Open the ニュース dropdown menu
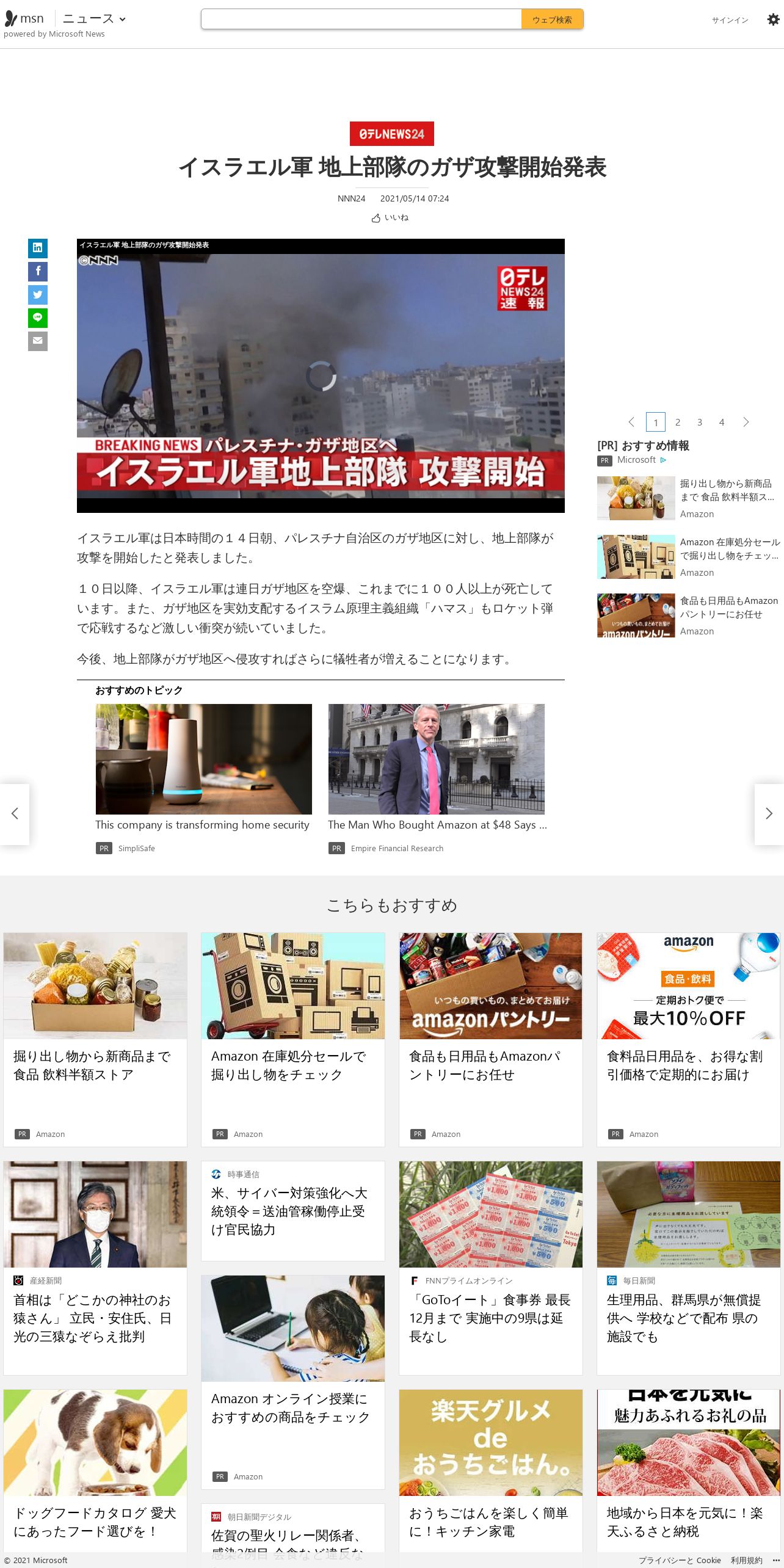This screenshot has height=1568, width=784. click(x=94, y=19)
